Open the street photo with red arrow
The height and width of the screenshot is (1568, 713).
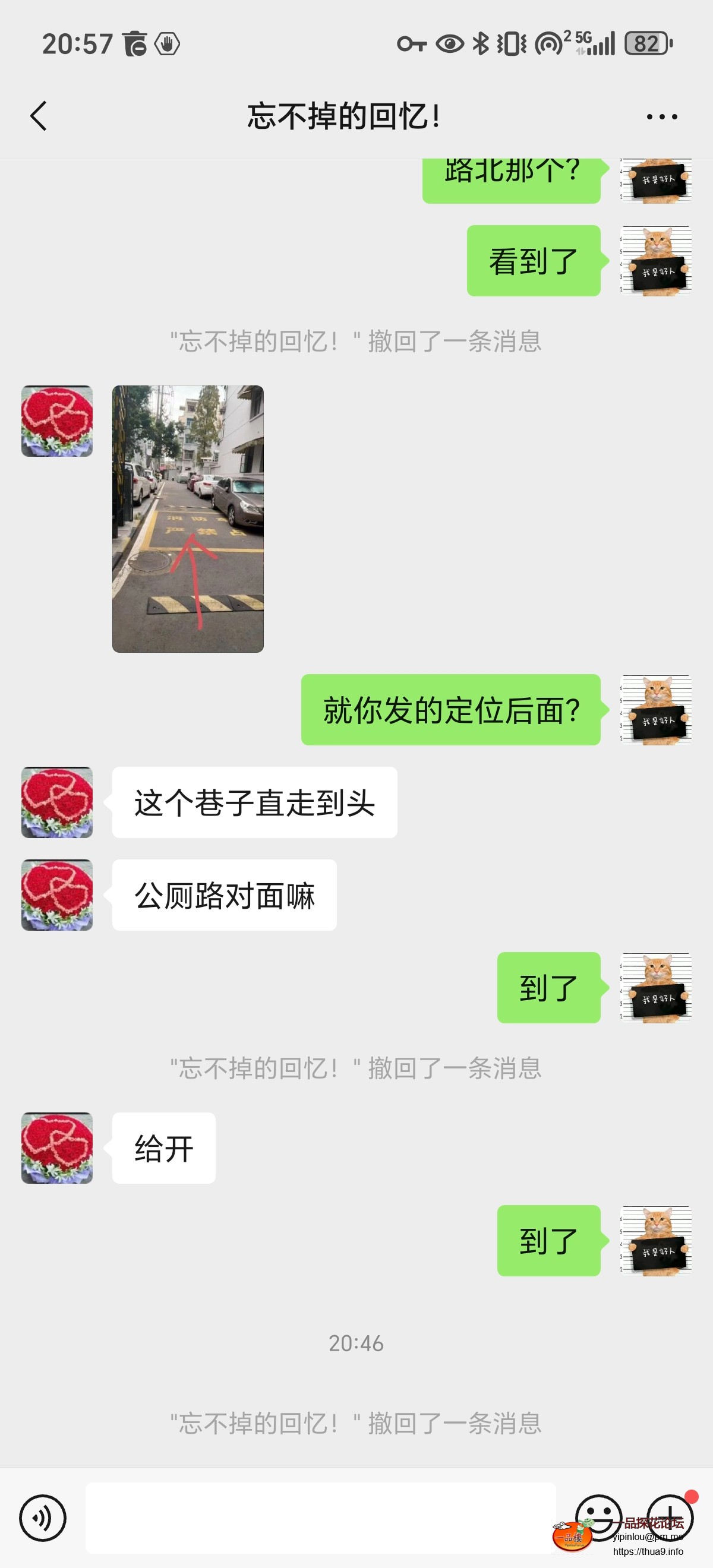click(x=188, y=517)
